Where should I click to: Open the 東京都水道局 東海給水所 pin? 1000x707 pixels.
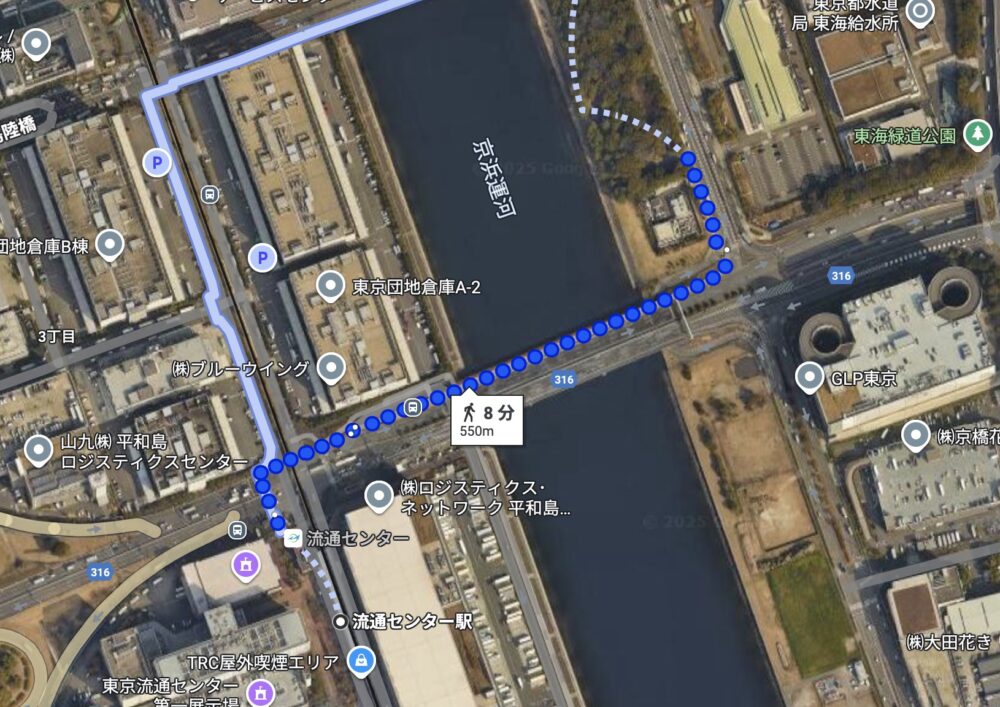(x=918, y=12)
